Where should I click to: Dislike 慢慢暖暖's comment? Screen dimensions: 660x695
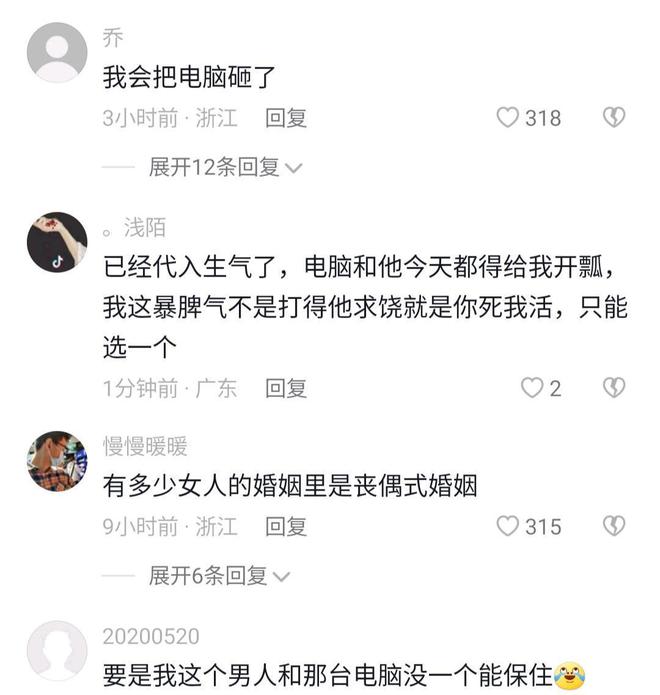614,526
